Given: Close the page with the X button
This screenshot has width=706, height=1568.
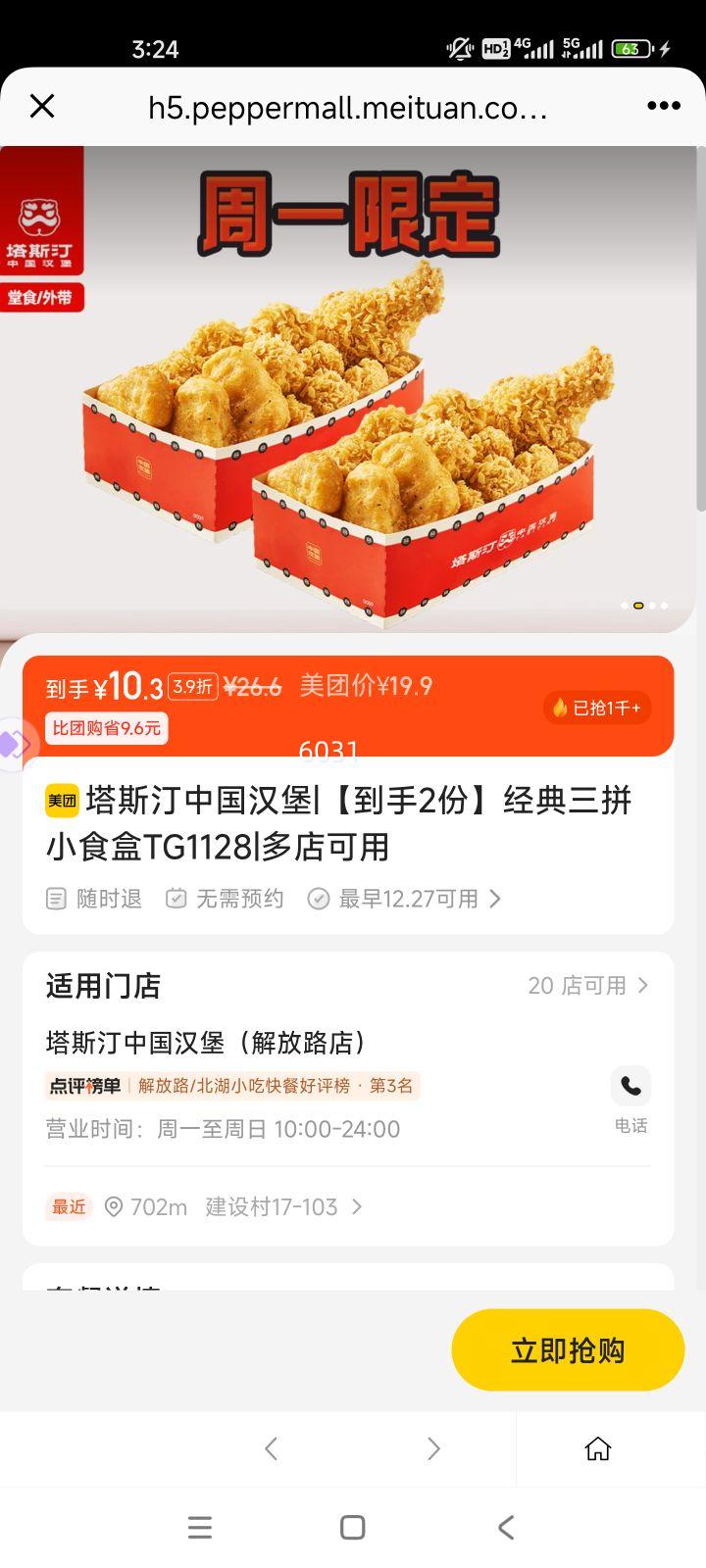Looking at the screenshot, I should (42, 106).
